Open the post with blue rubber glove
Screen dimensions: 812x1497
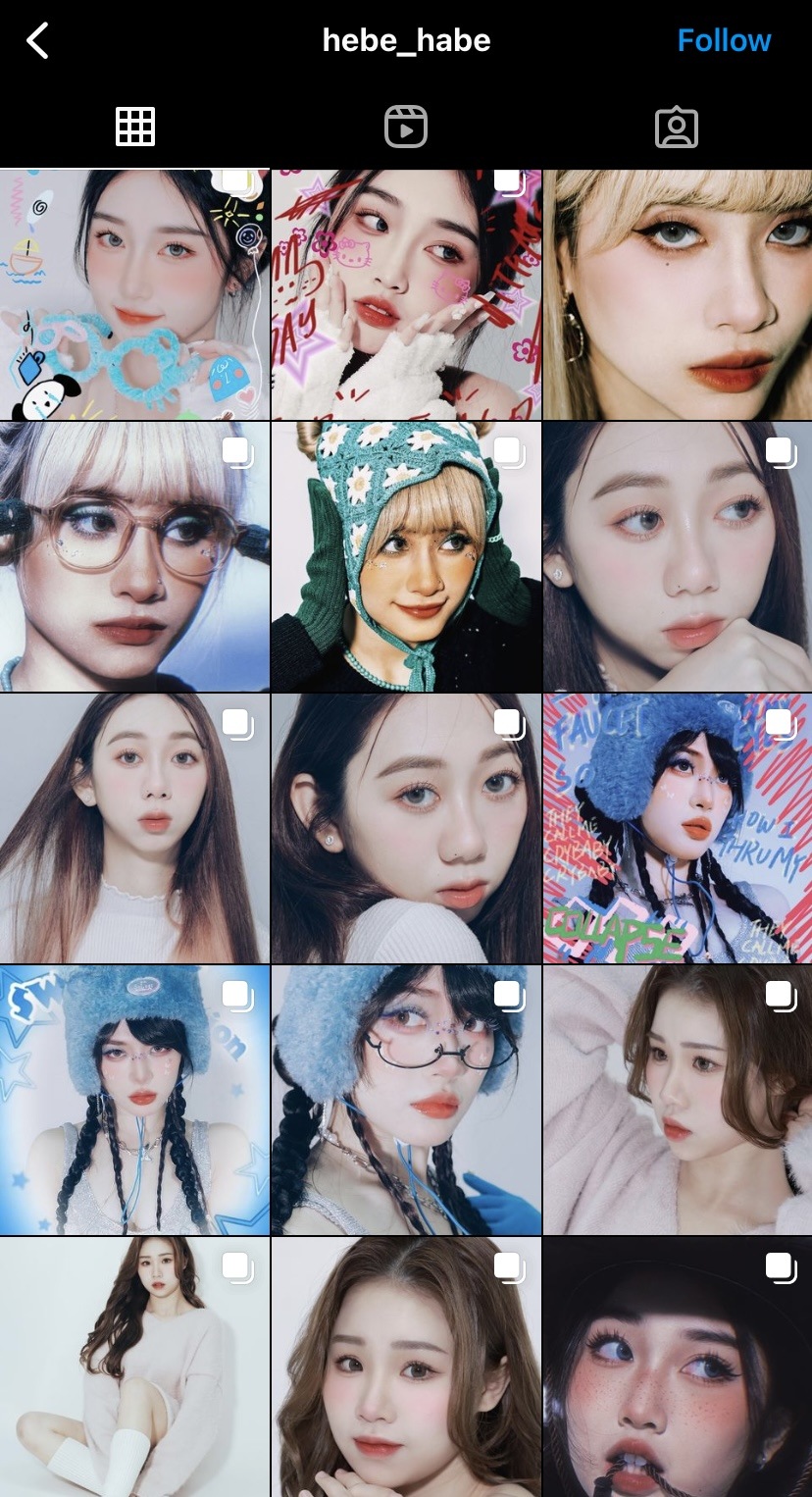click(x=406, y=1100)
